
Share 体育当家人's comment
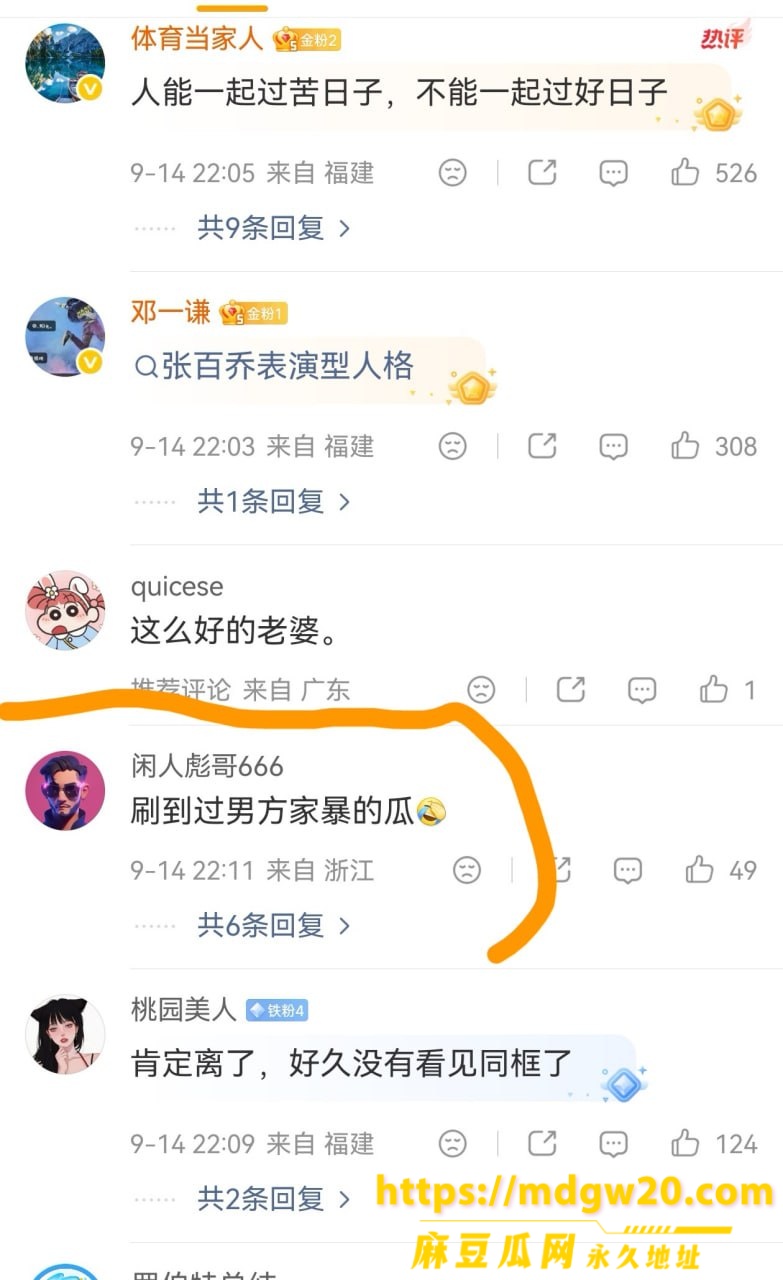click(x=542, y=173)
